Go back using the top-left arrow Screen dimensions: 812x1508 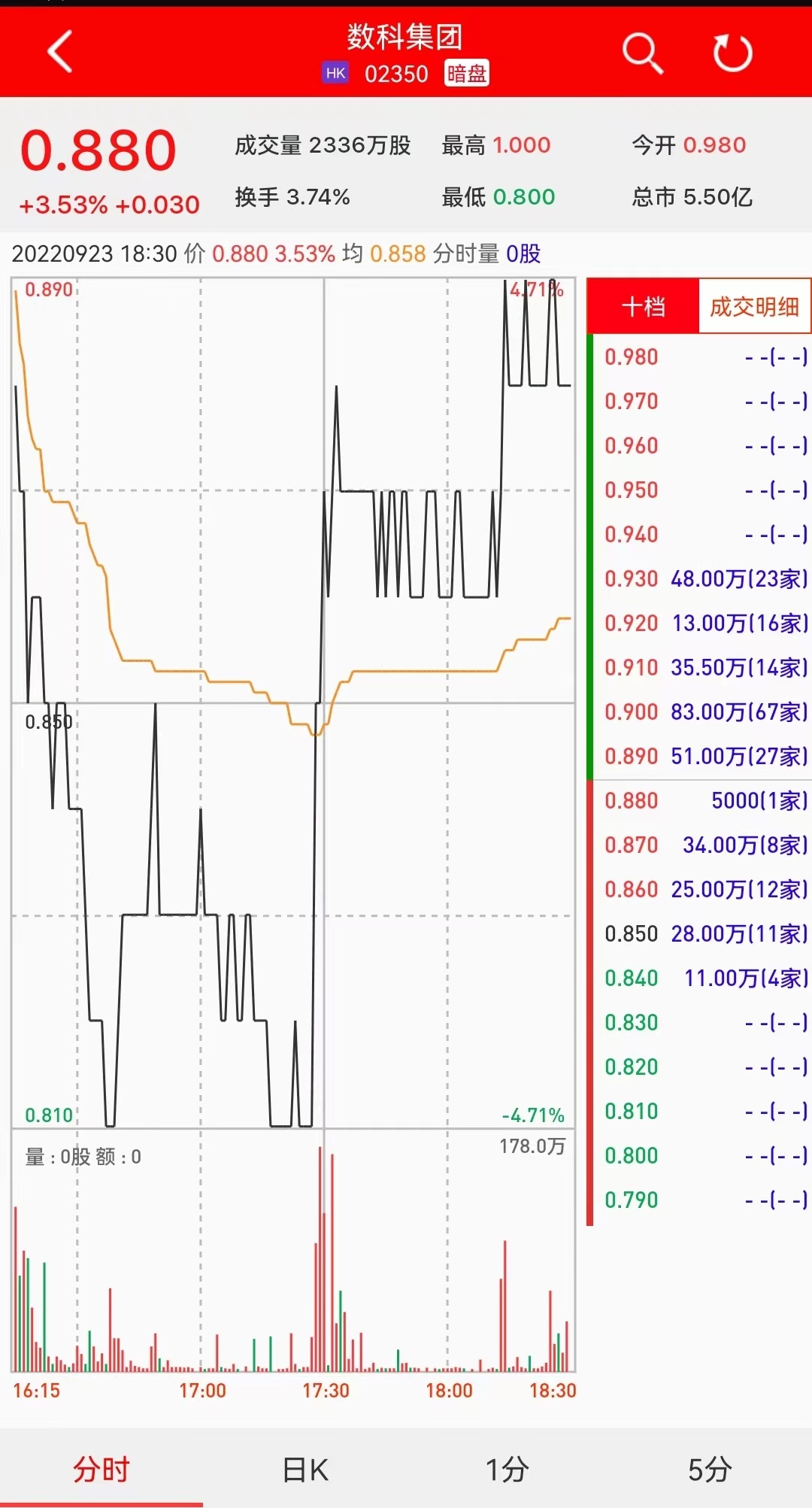tap(60, 52)
